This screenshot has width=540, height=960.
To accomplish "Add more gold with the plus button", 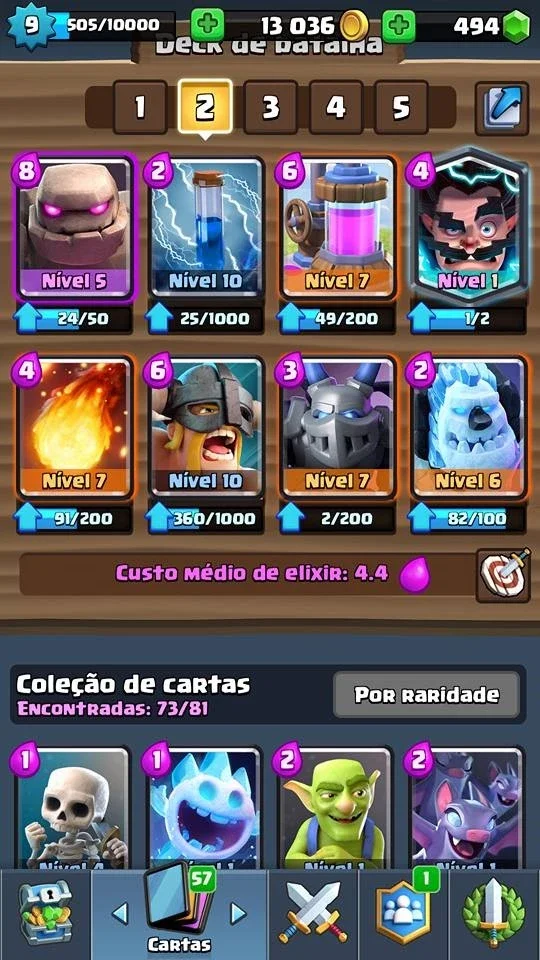I will (x=208, y=25).
